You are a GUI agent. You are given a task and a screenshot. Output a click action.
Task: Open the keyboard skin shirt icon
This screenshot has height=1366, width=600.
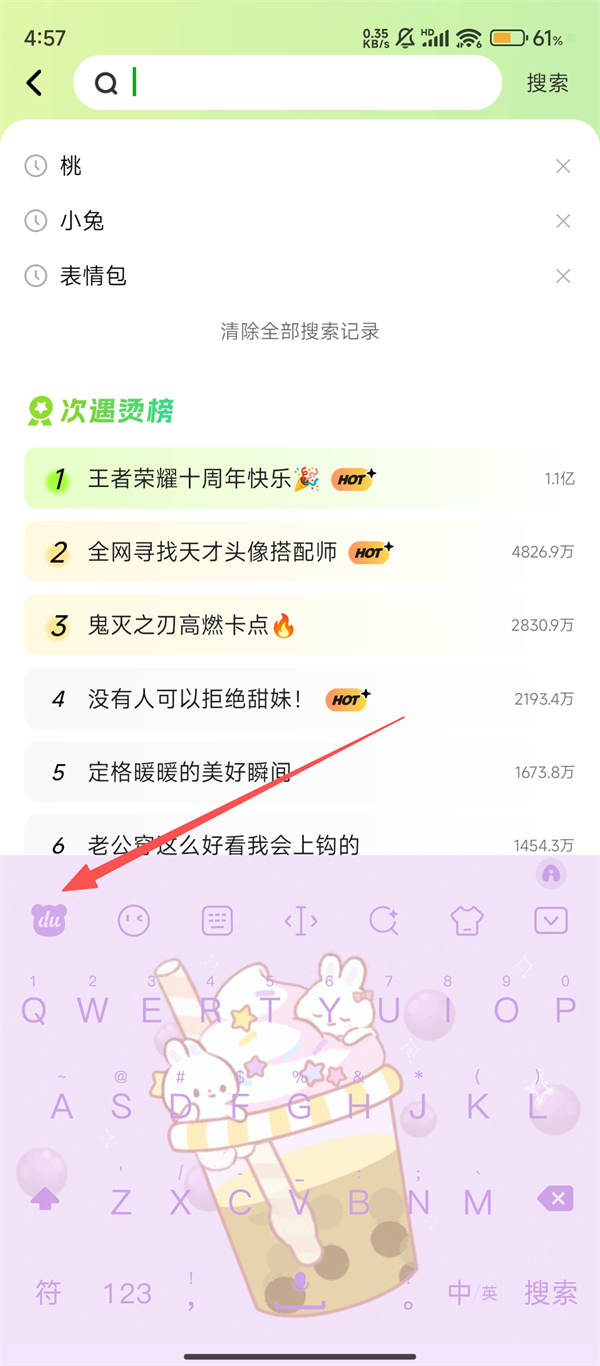(x=467, y=920)
